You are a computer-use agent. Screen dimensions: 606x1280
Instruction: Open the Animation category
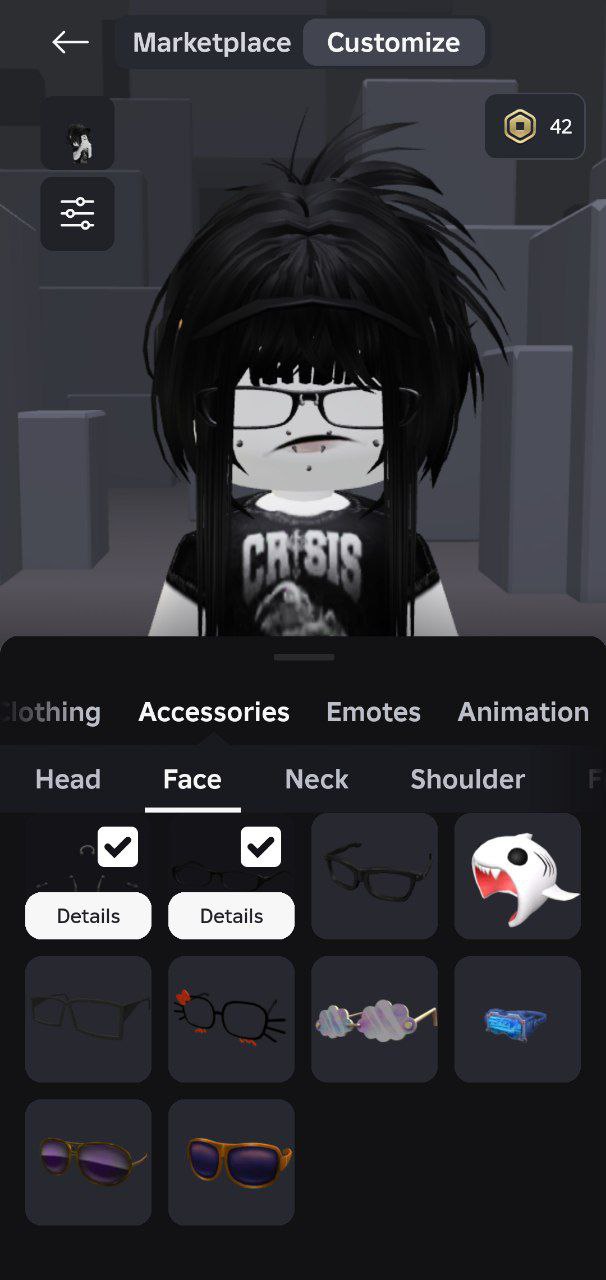(x=523, y=712)
